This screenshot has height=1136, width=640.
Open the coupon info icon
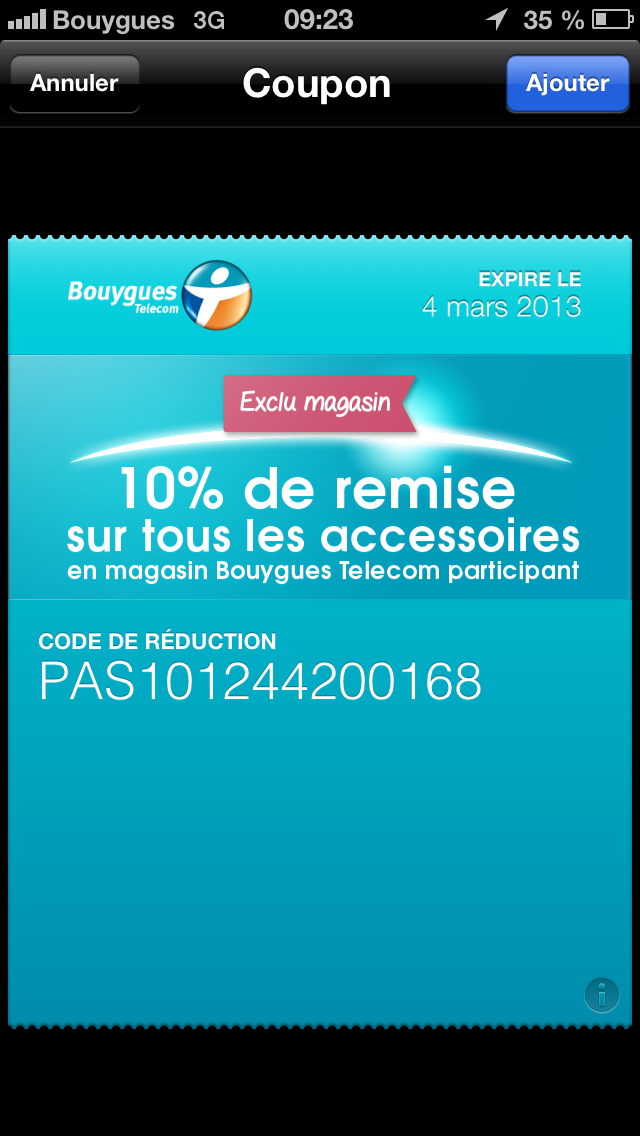pyautogui.click(x=601, y=994)
